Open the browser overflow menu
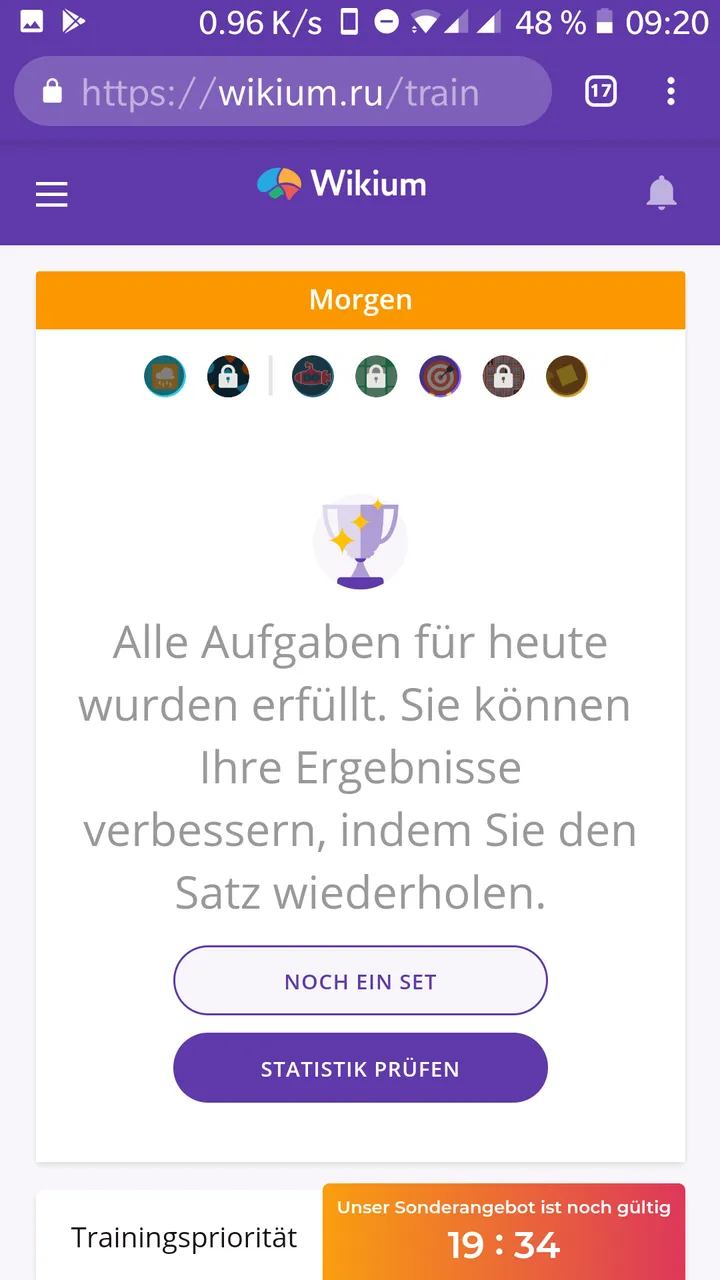Screen dimensions: 720x1280 pos(671,92)
